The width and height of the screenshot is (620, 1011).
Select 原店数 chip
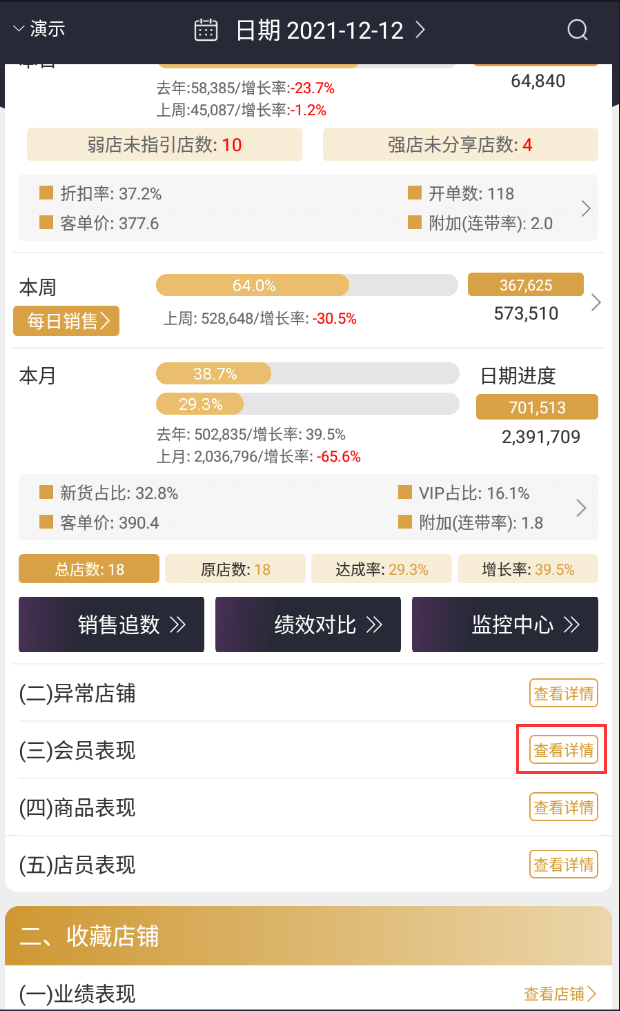click(235, 569)
